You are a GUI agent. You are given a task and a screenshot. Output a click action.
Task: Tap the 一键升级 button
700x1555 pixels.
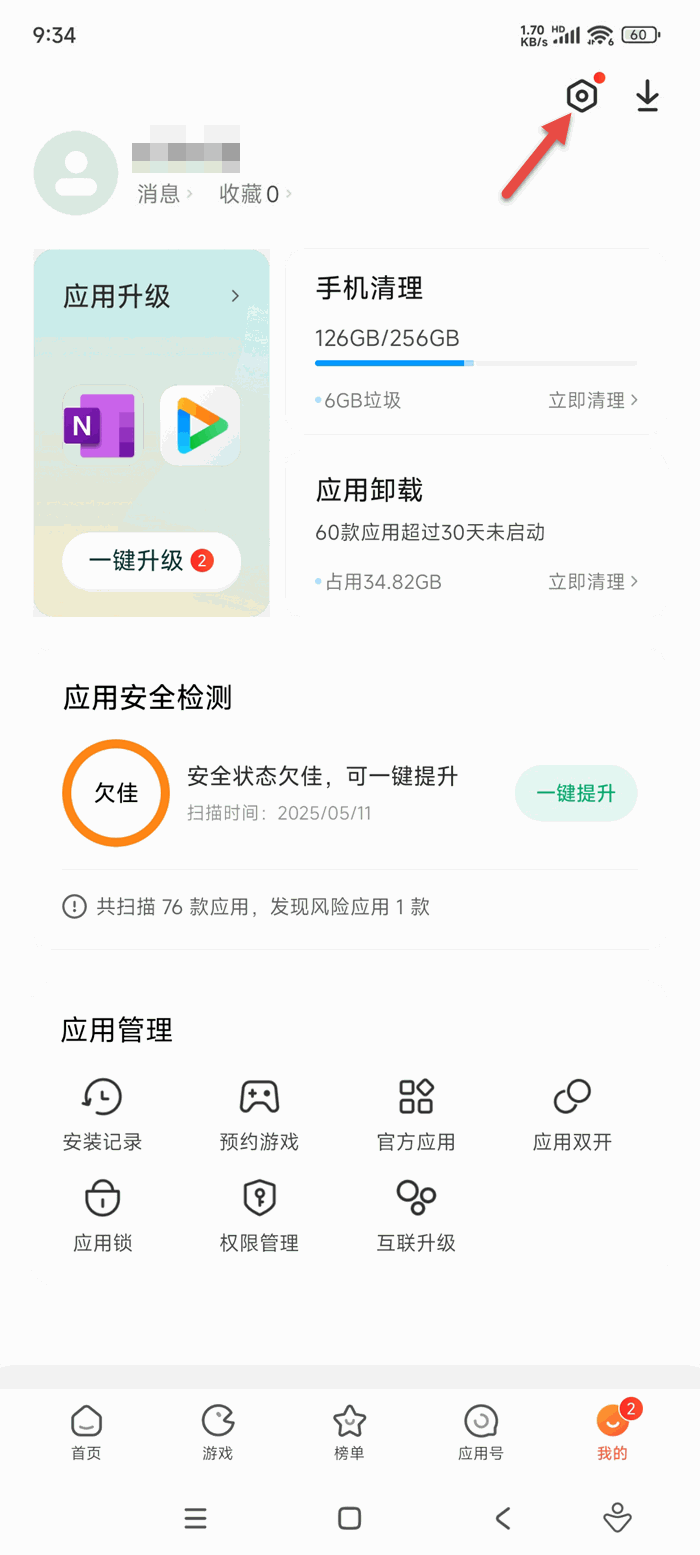(151, 561)
